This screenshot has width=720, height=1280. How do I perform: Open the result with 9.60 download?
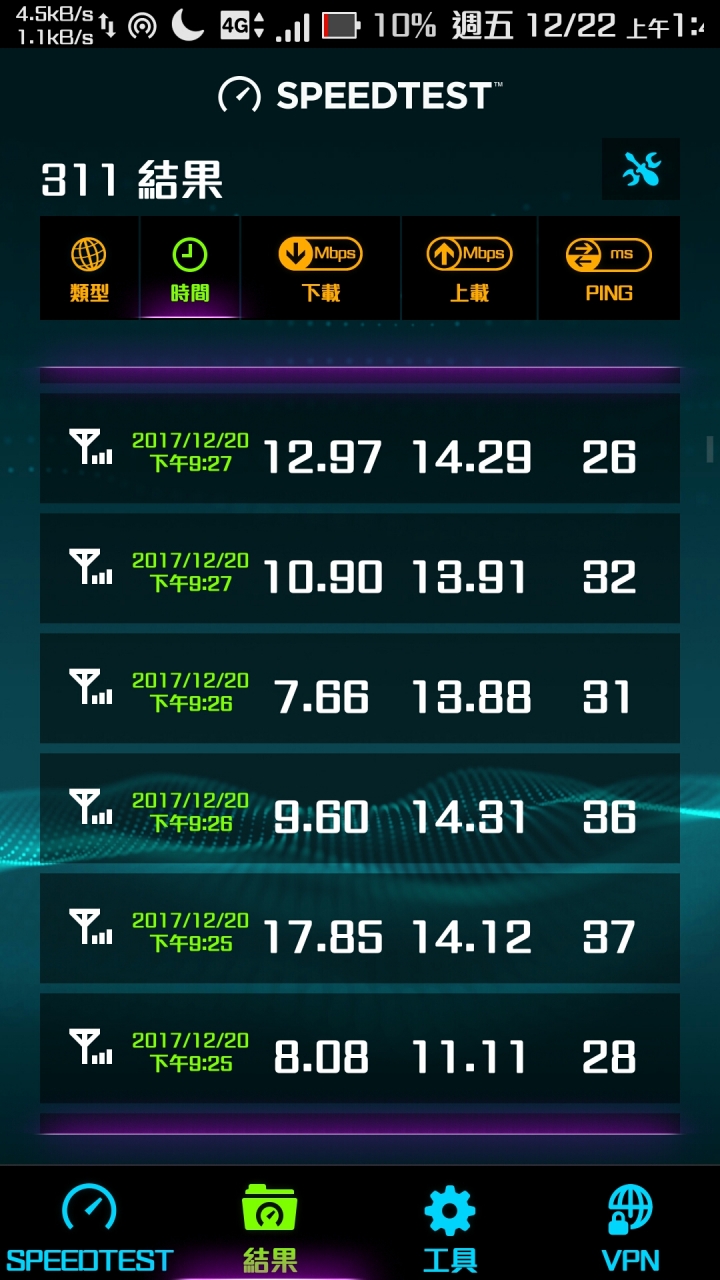[x=360, y=808]
